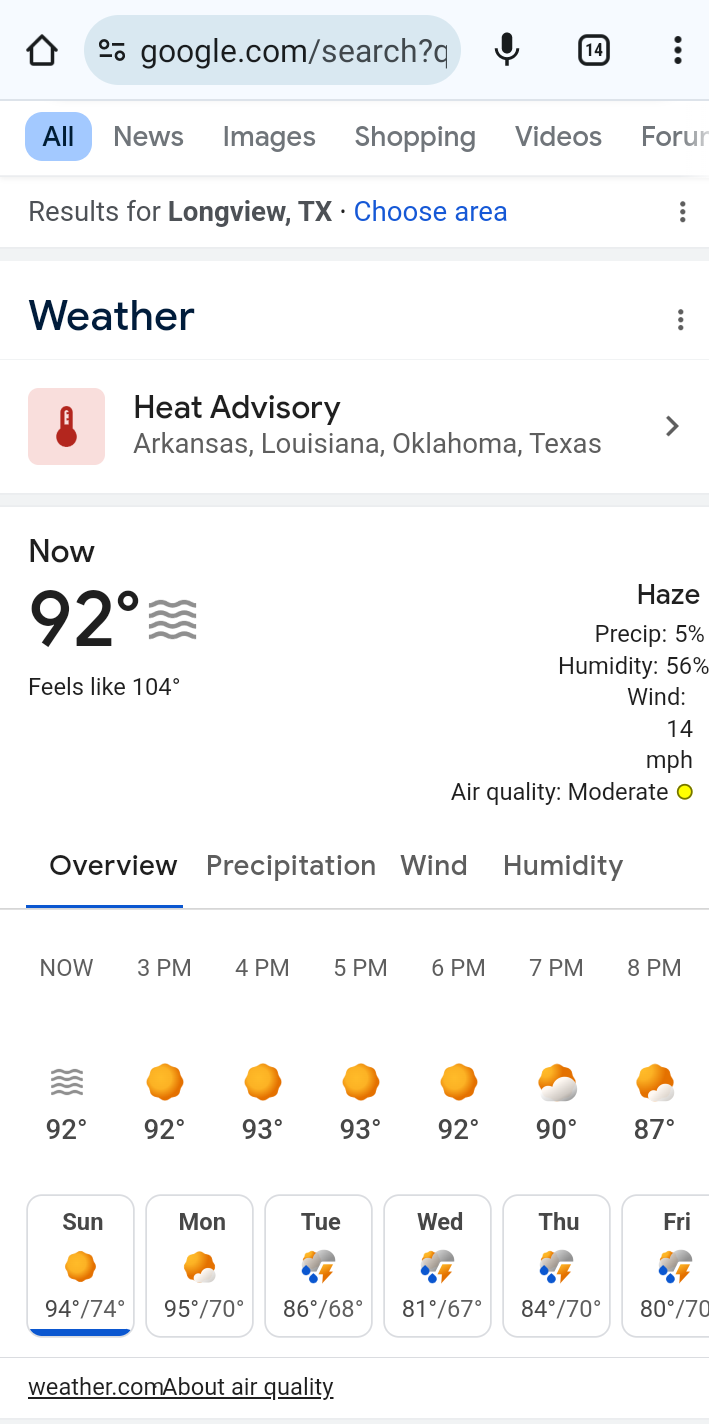
Task: Open the About air quality link
Action: 248,1388
